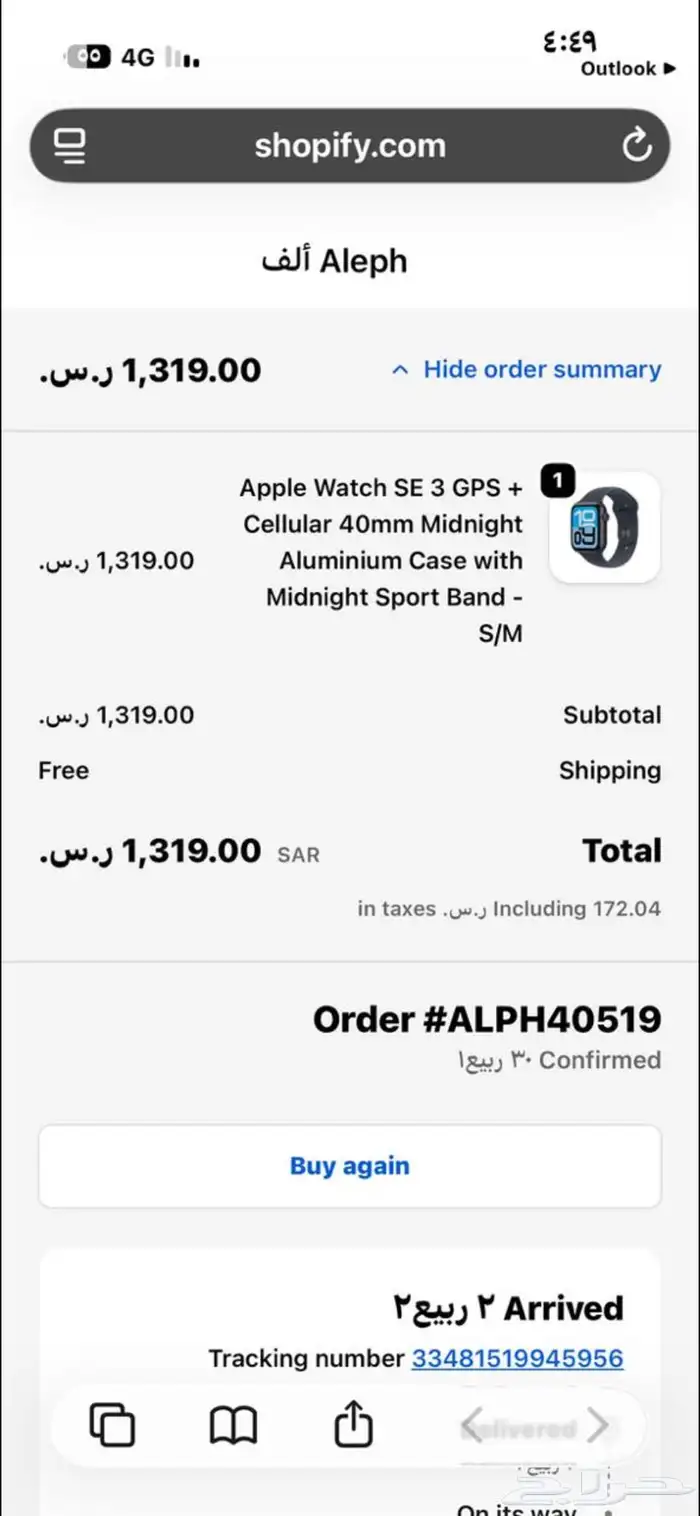Collapse with Hide order summary

[527, 369]
